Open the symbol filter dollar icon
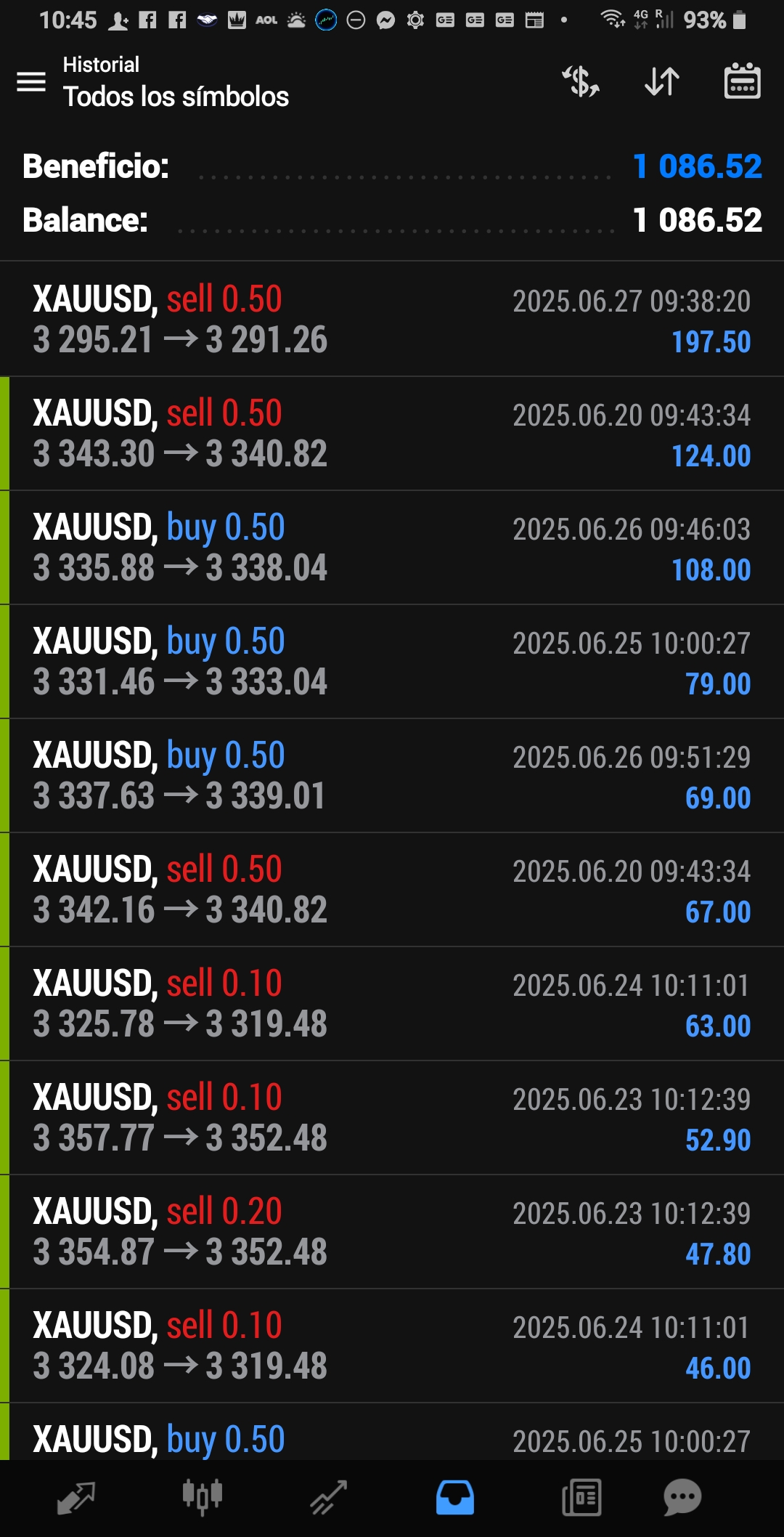Image resolution: width=784 pixels, height=1537 pixels. (581, 81)
